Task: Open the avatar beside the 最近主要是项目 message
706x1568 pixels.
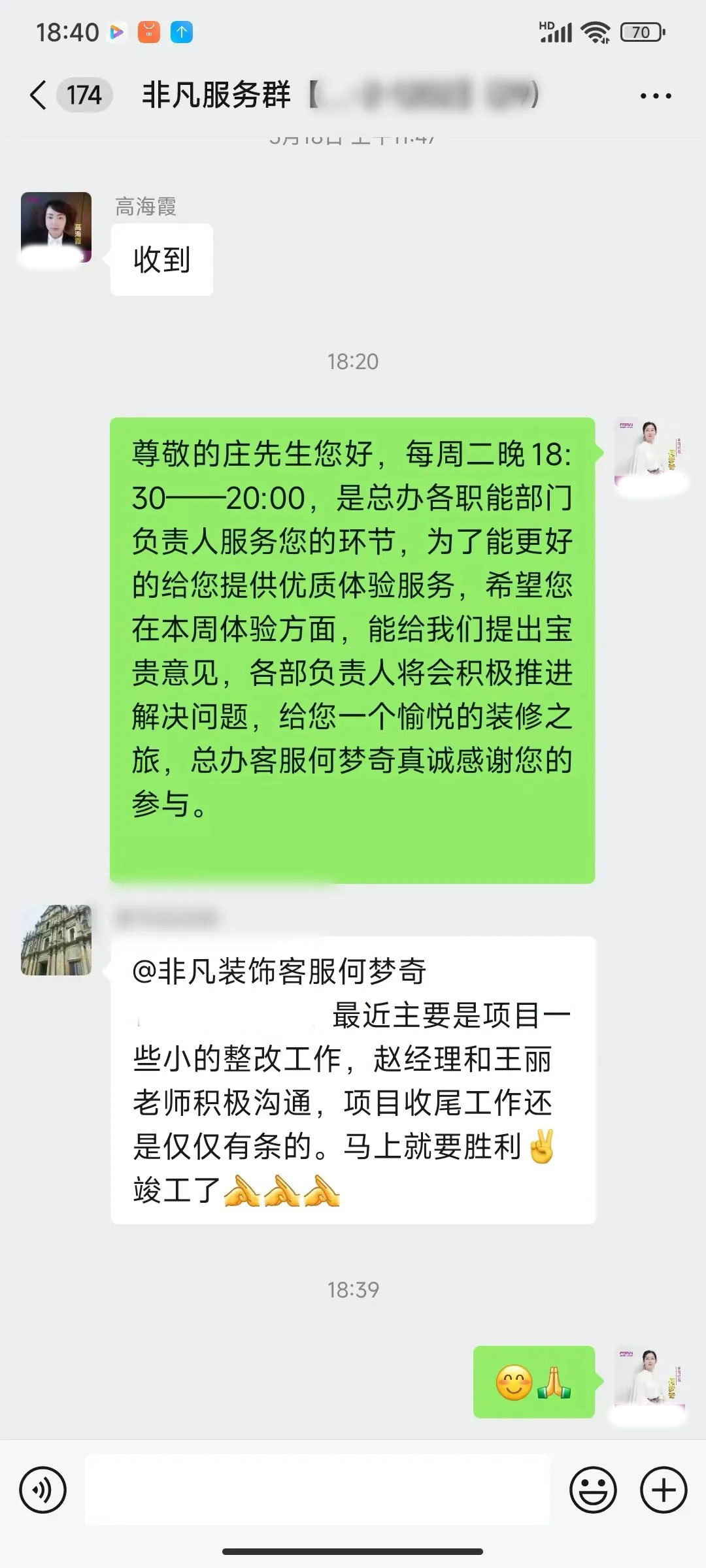Action: click(56, 940)
